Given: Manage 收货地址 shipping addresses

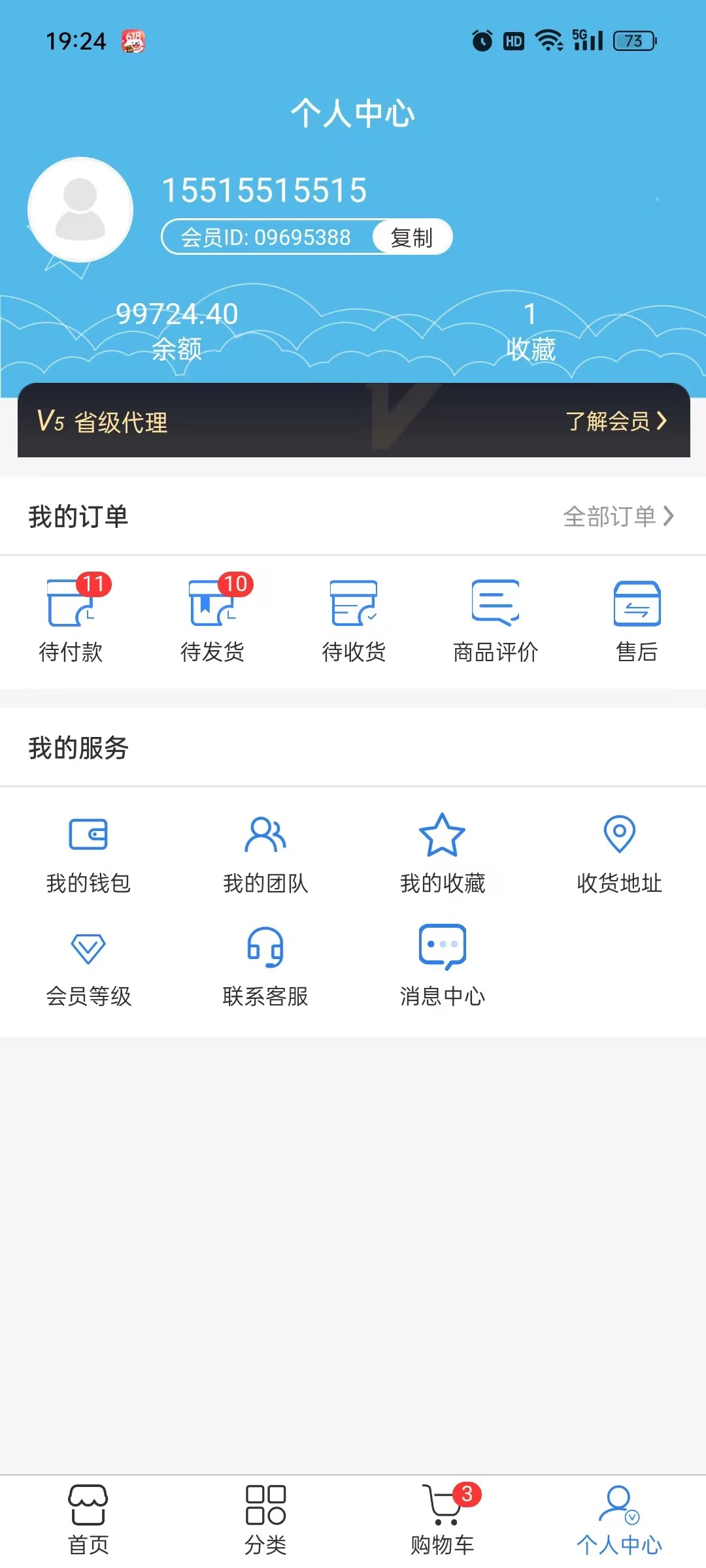Looking at the screenshot, I should click(x=619, y=854).
